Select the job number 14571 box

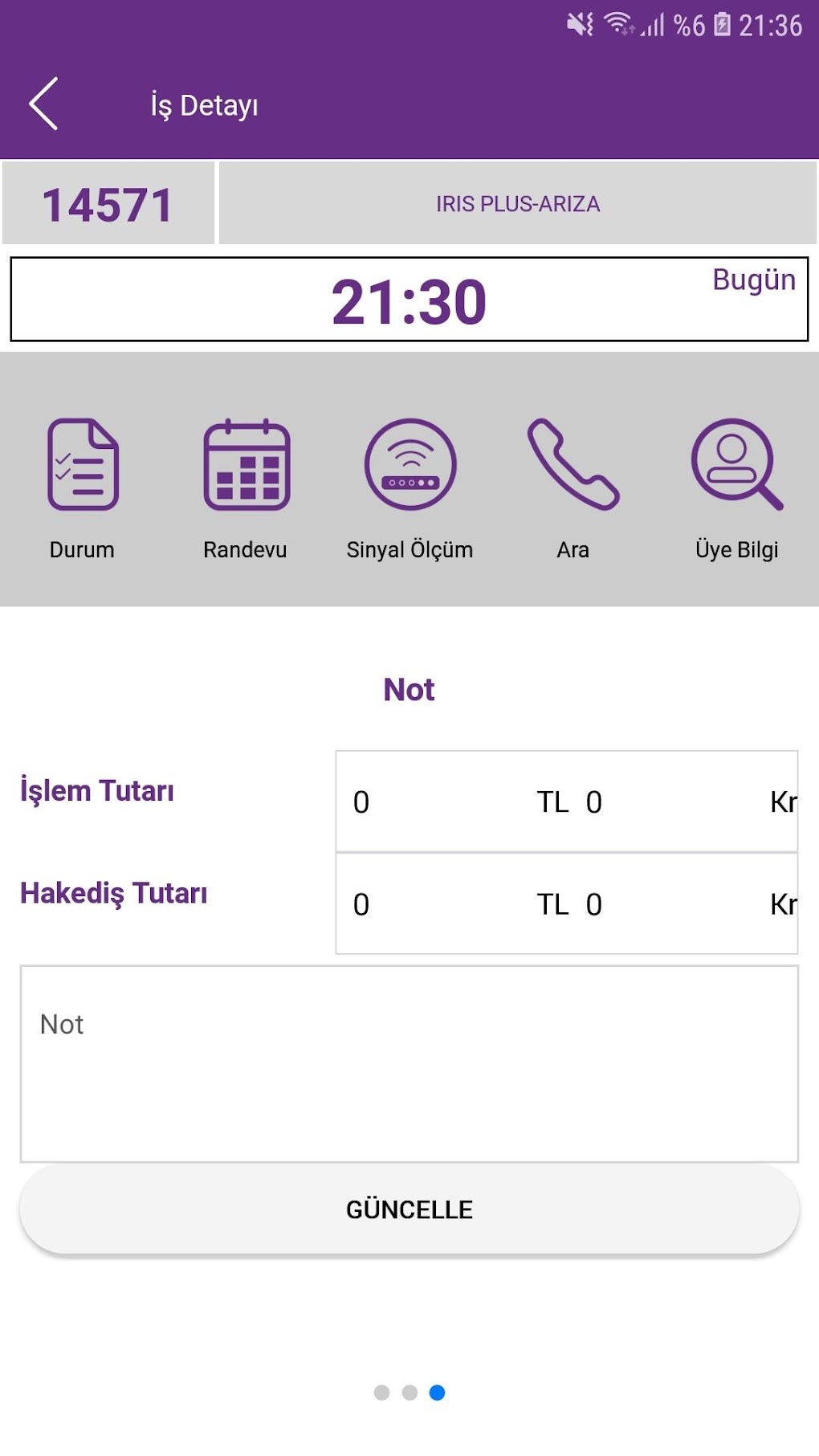(108, 203)
